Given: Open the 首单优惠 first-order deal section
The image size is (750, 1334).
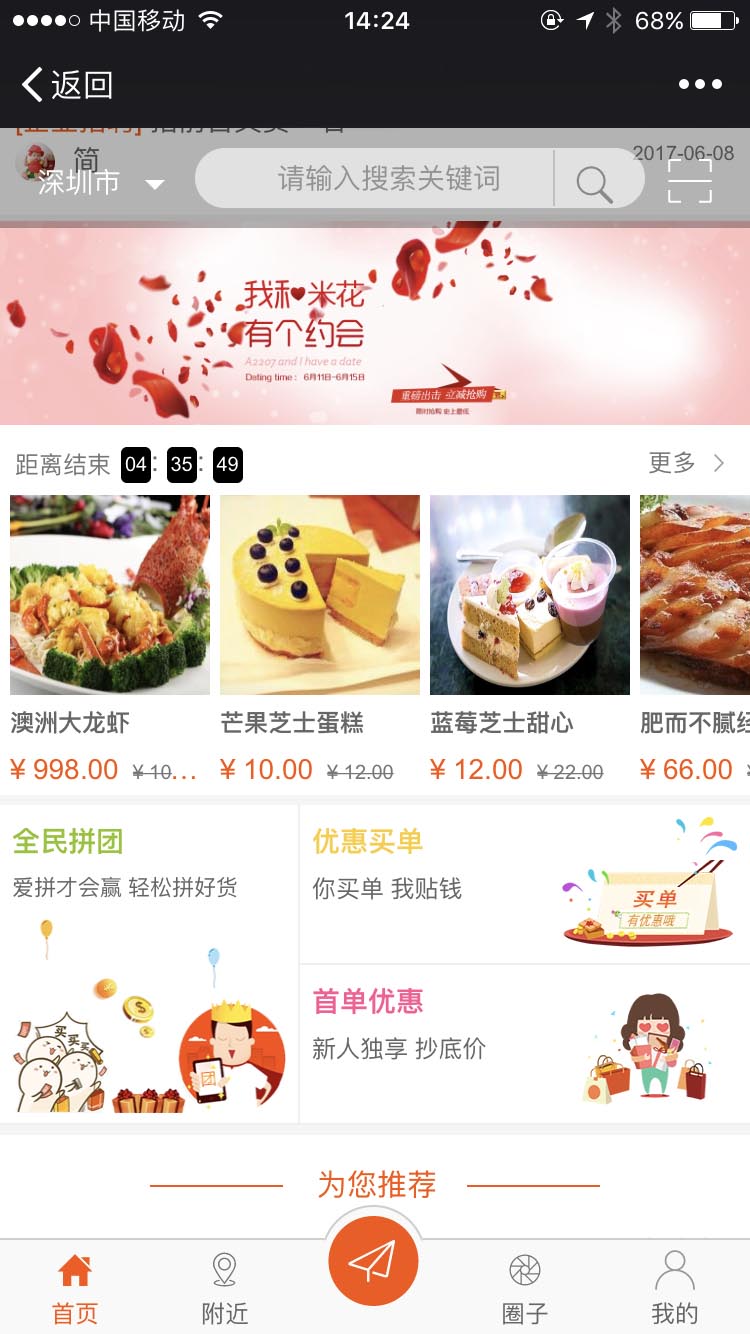Looking at the screenshot, I should click(524, 1044).
